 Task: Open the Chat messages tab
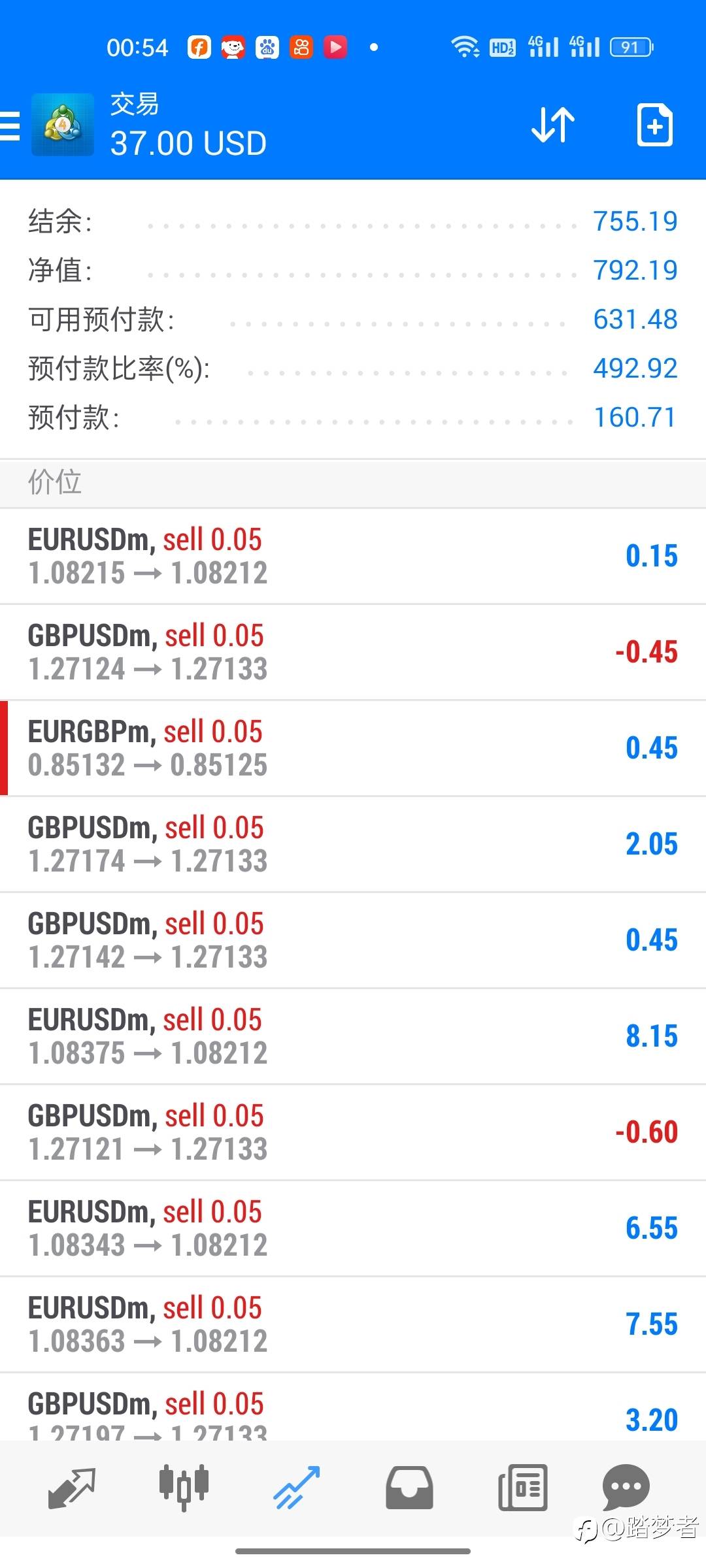tap(626, 1487)
